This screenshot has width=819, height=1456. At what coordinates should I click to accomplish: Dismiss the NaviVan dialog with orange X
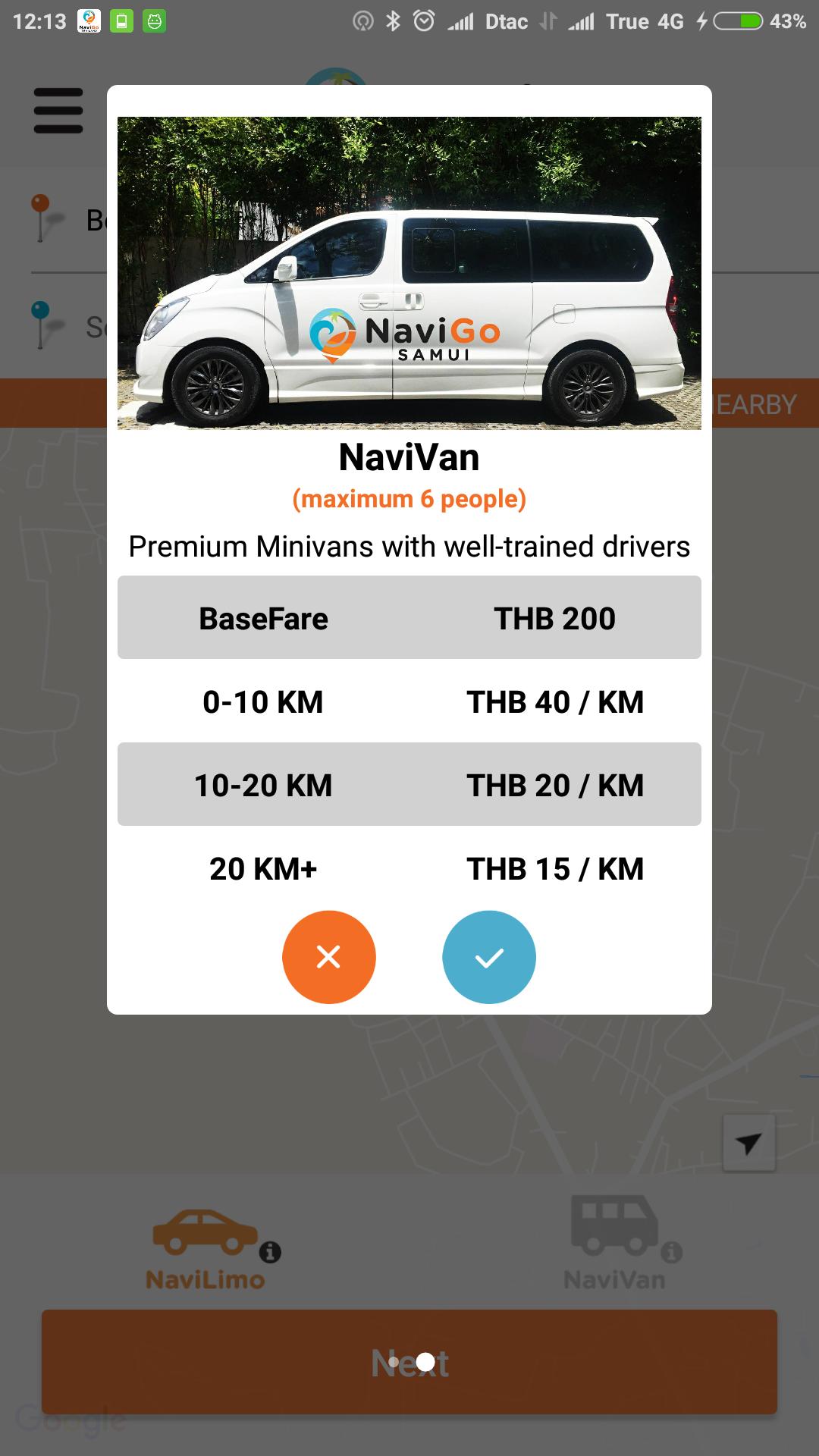coord(328,956)
